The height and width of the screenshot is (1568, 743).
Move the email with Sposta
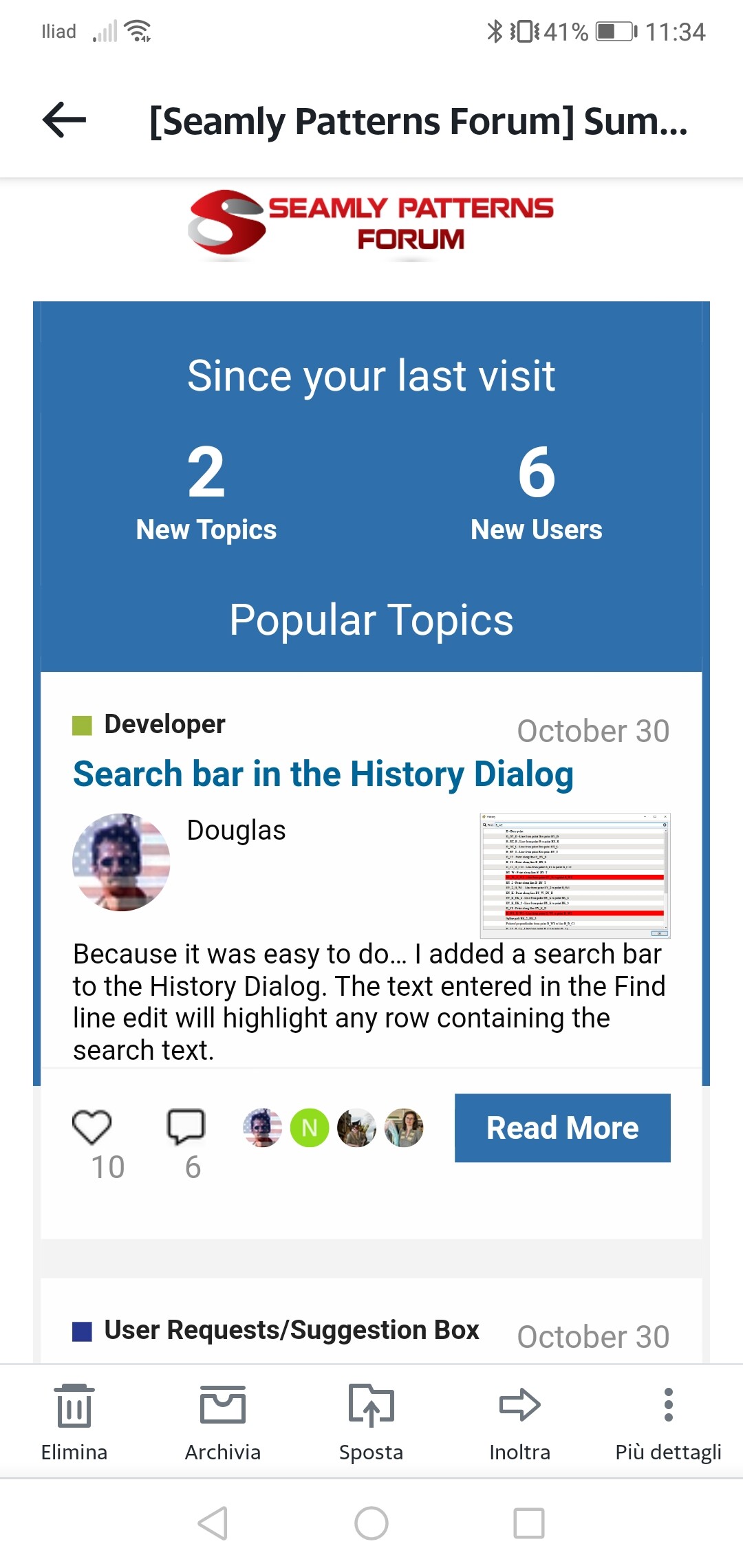click(x=371, y=1422)
